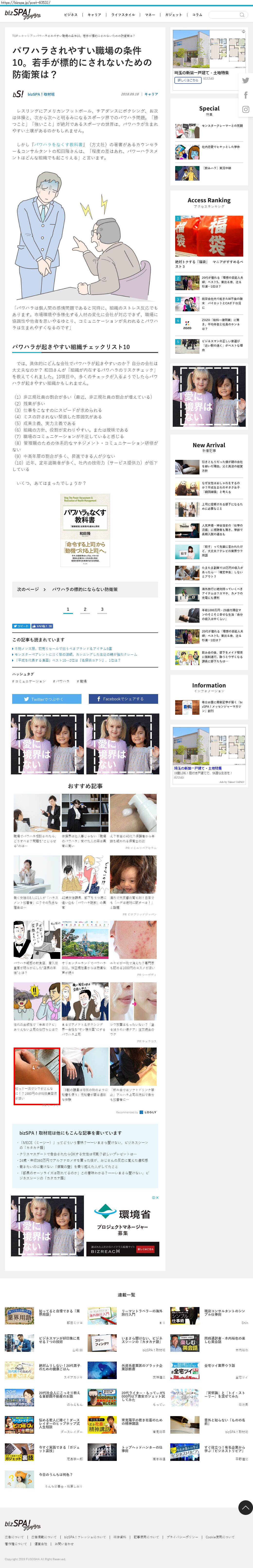The height and width of the screenshot is (1568, 253).
Task: Go to the マネー section
Action: [150, 15]
